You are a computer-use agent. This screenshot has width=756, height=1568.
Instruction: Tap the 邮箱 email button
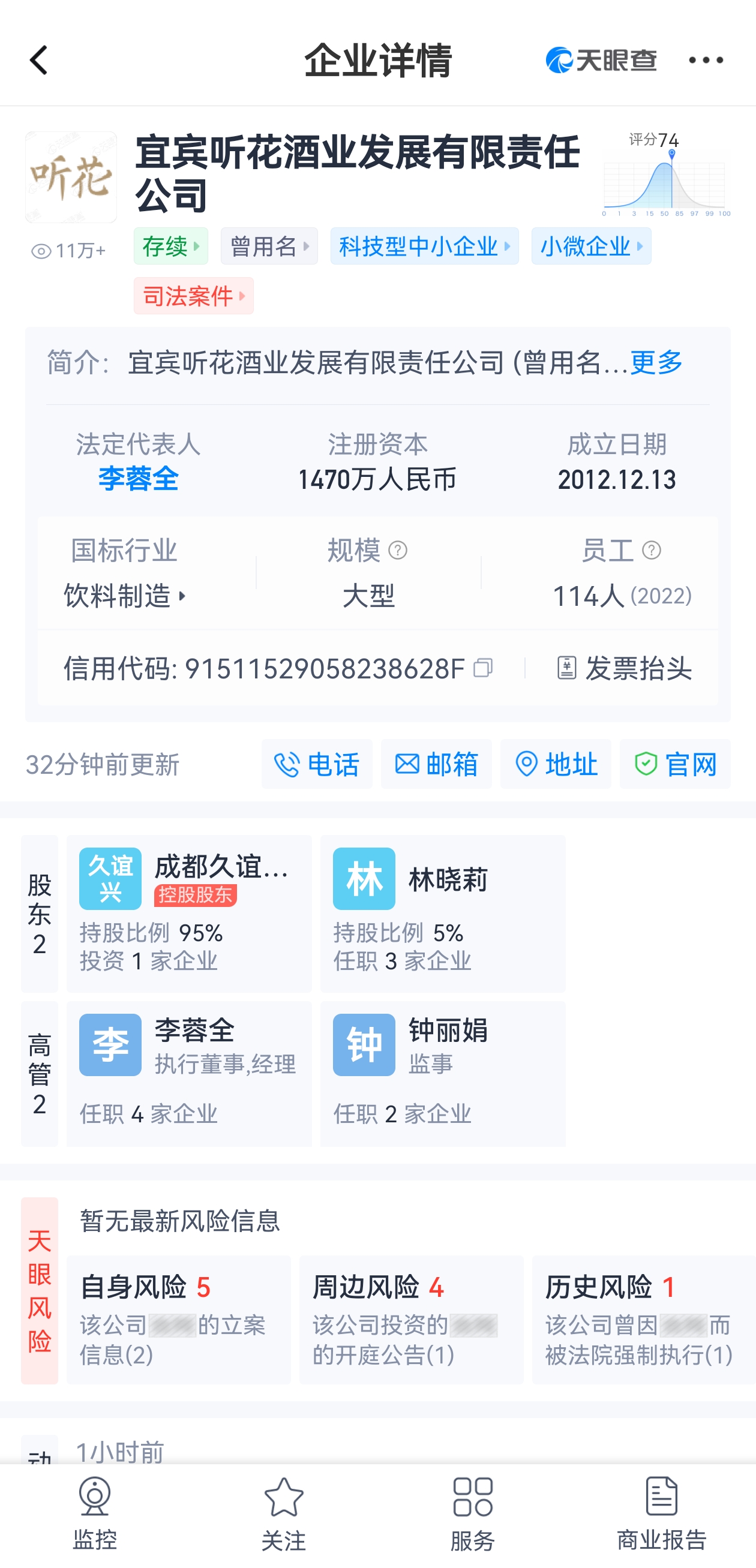coord(436,764)
